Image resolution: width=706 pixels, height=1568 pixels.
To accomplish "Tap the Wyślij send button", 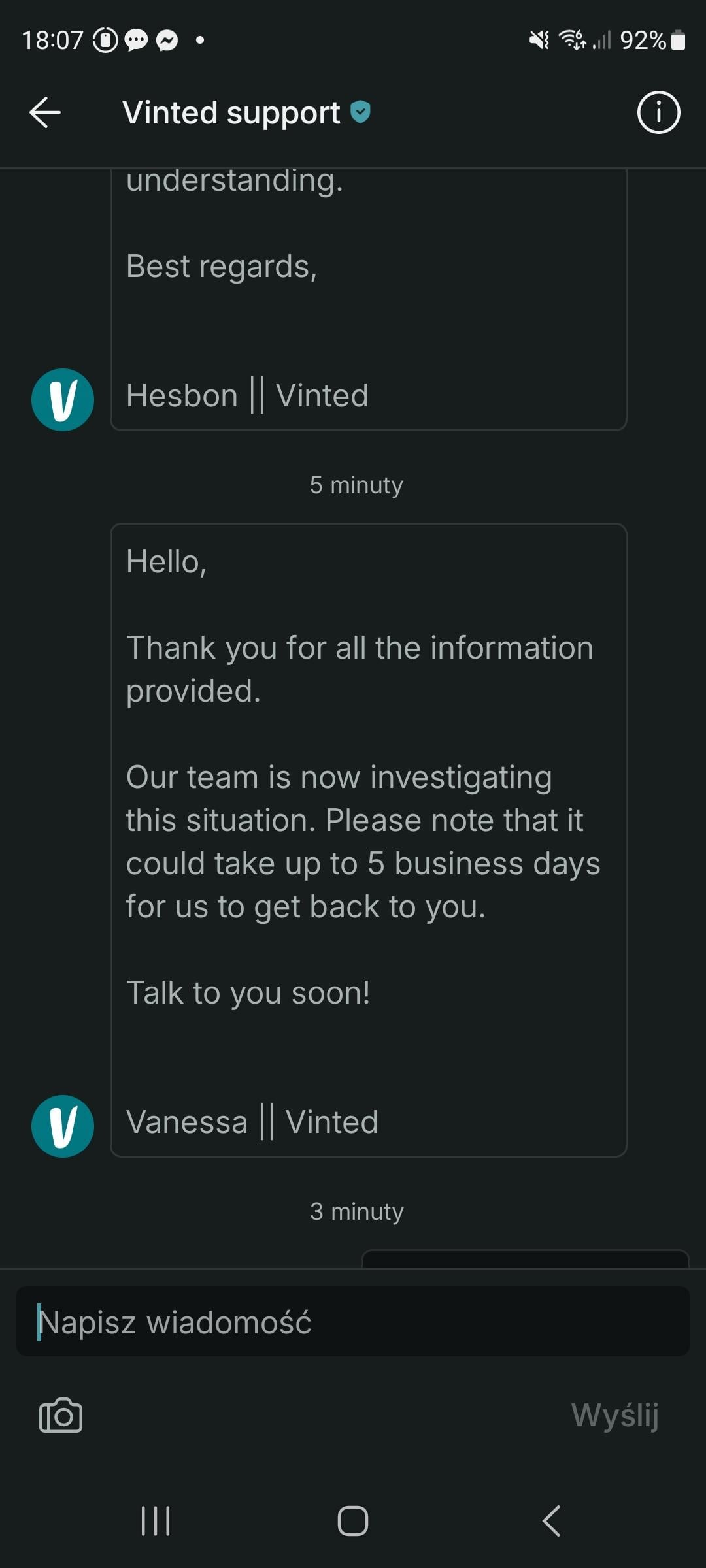I will click(x=614, y=1416).
